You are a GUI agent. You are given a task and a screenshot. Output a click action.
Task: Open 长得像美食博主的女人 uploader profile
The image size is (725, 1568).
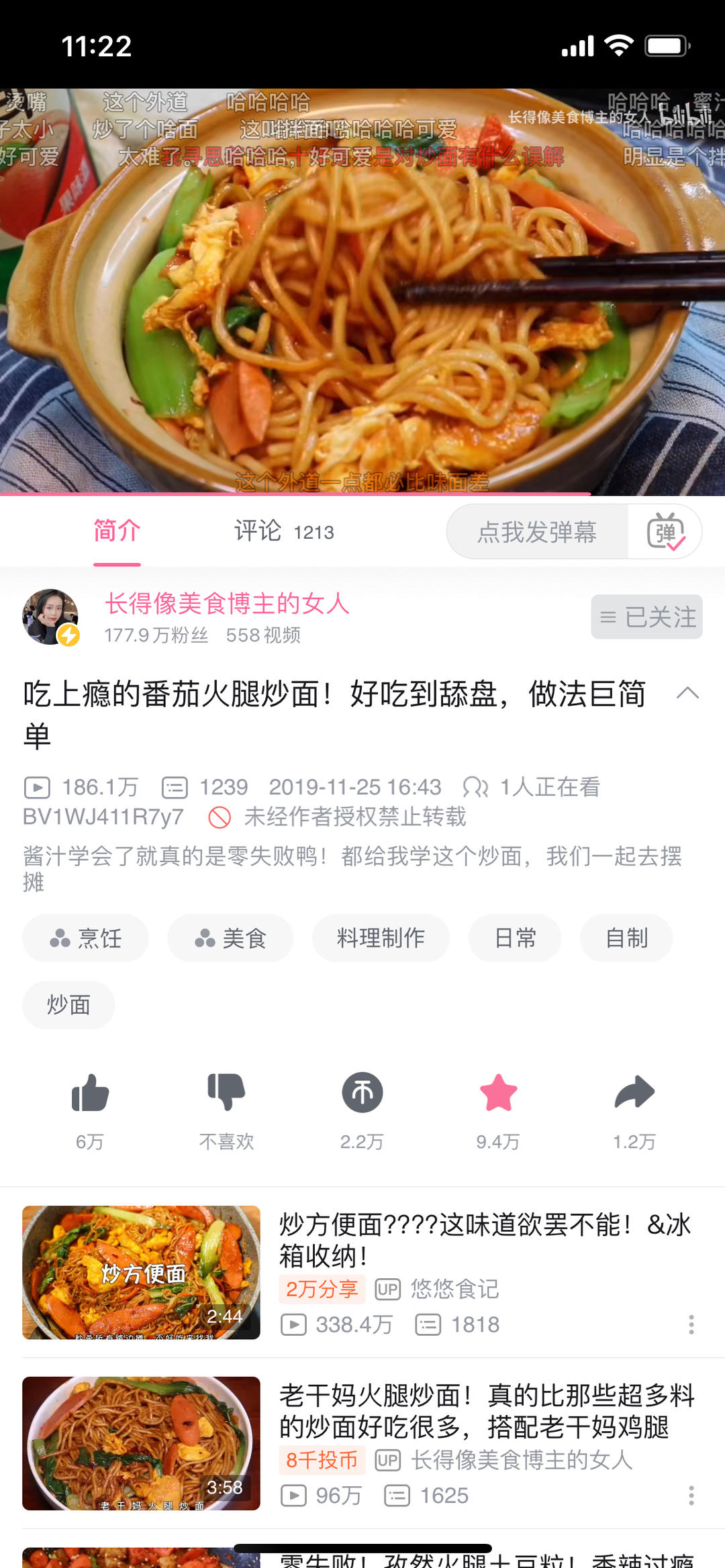[x=227, y=603]
